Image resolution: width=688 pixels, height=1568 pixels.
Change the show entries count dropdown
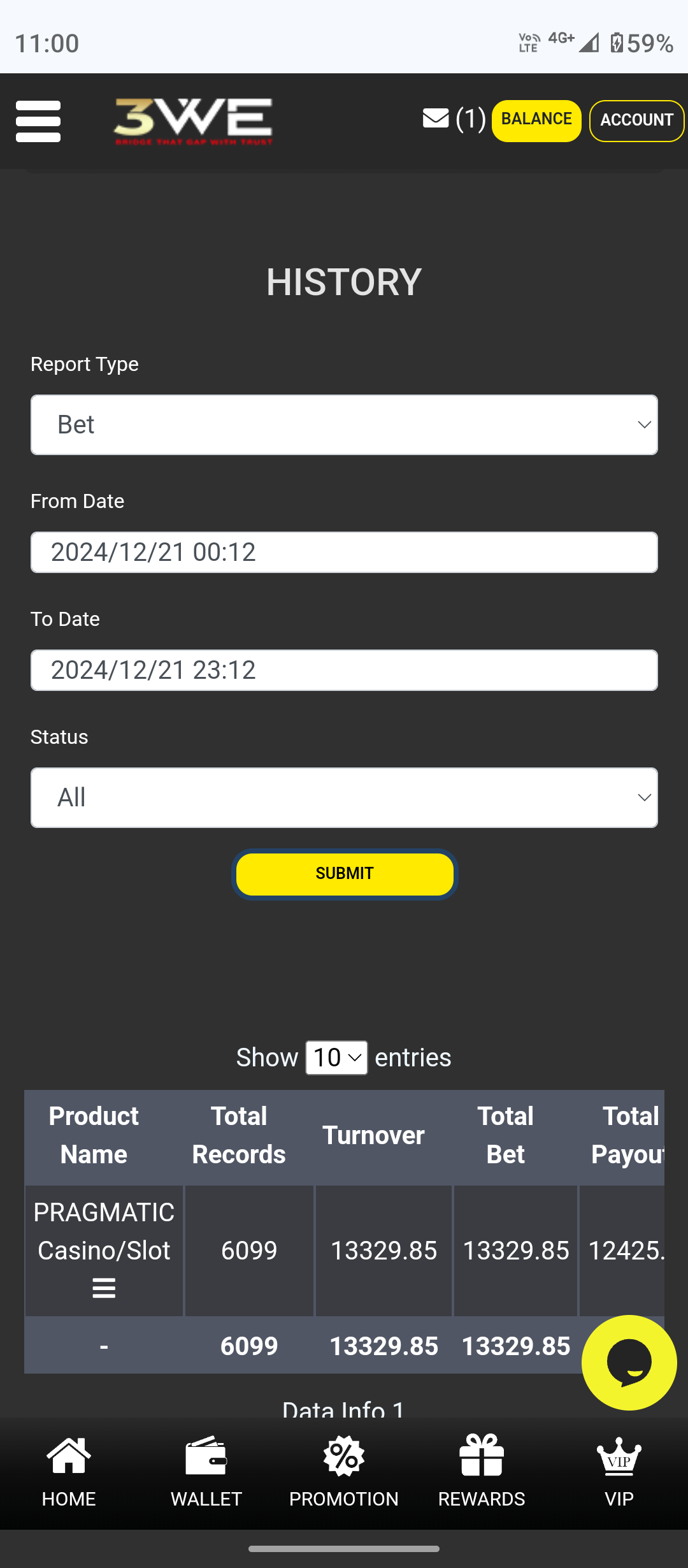click(336, 1057)
